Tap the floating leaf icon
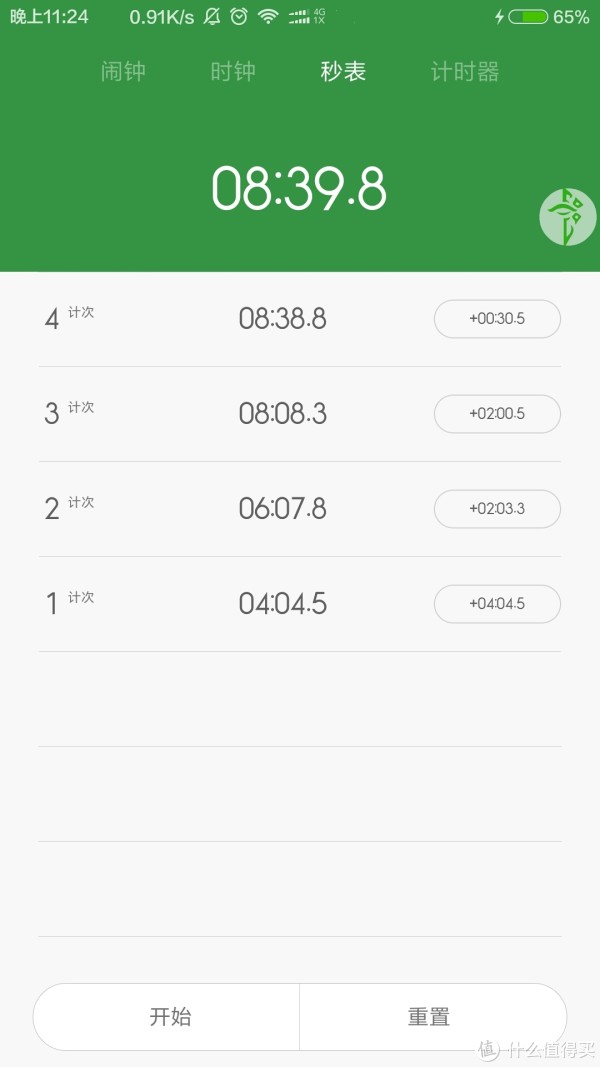Image resolution: width=600 pixels, height=1067 pixels. coord(568,217)
